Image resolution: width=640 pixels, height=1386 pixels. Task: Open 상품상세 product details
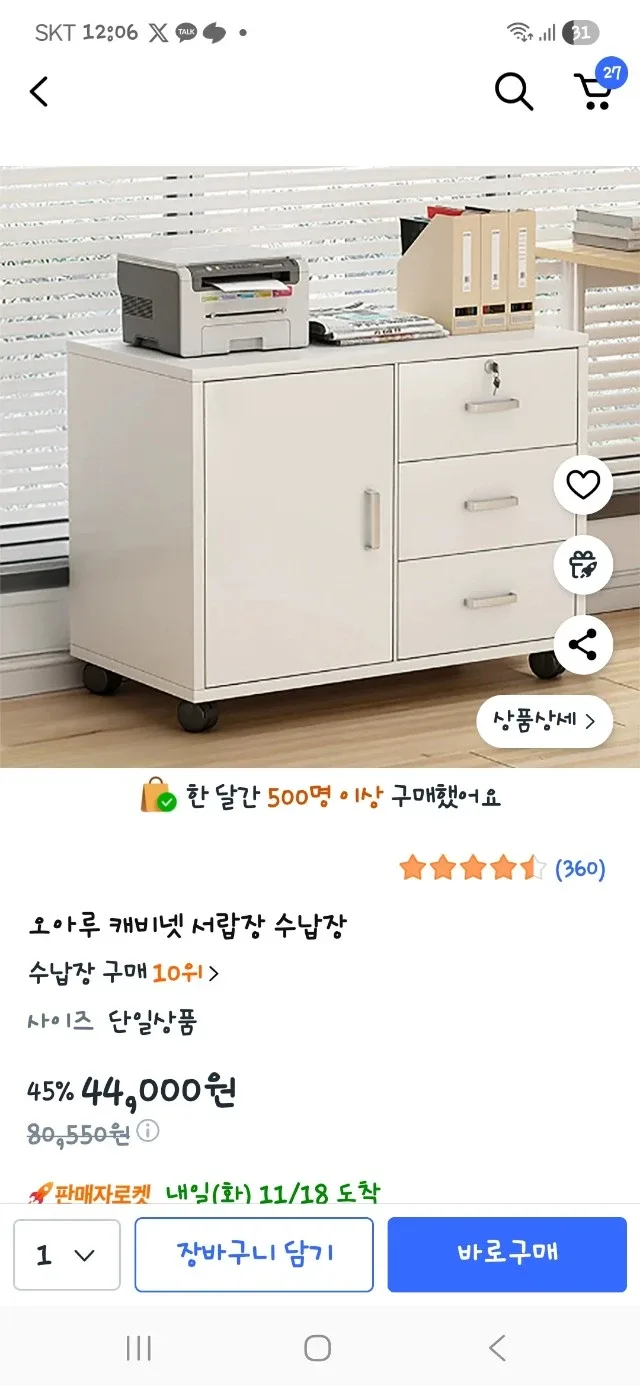544,721
